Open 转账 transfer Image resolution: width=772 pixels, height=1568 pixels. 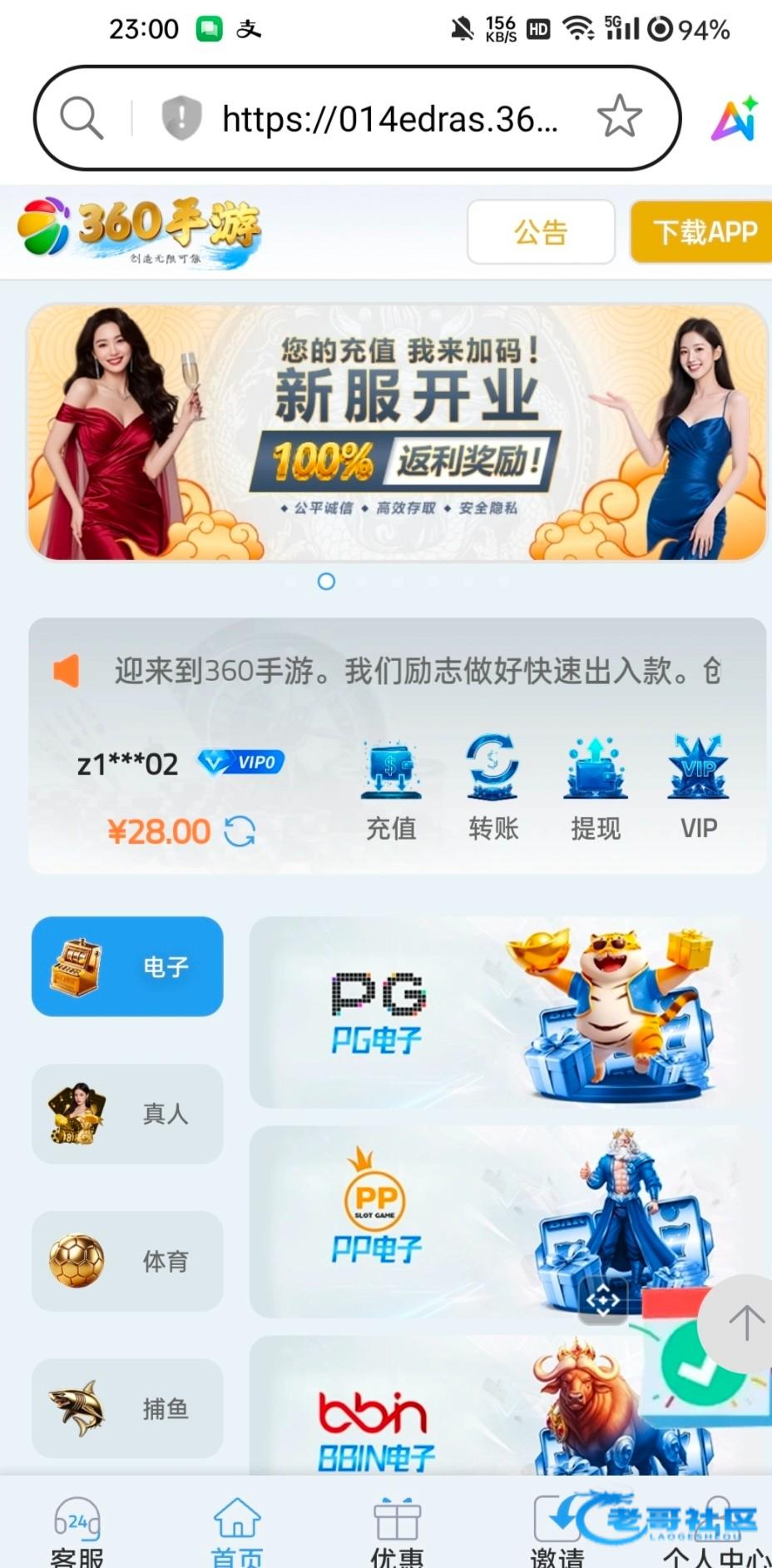pyautogui.click(x=493, y=786)
